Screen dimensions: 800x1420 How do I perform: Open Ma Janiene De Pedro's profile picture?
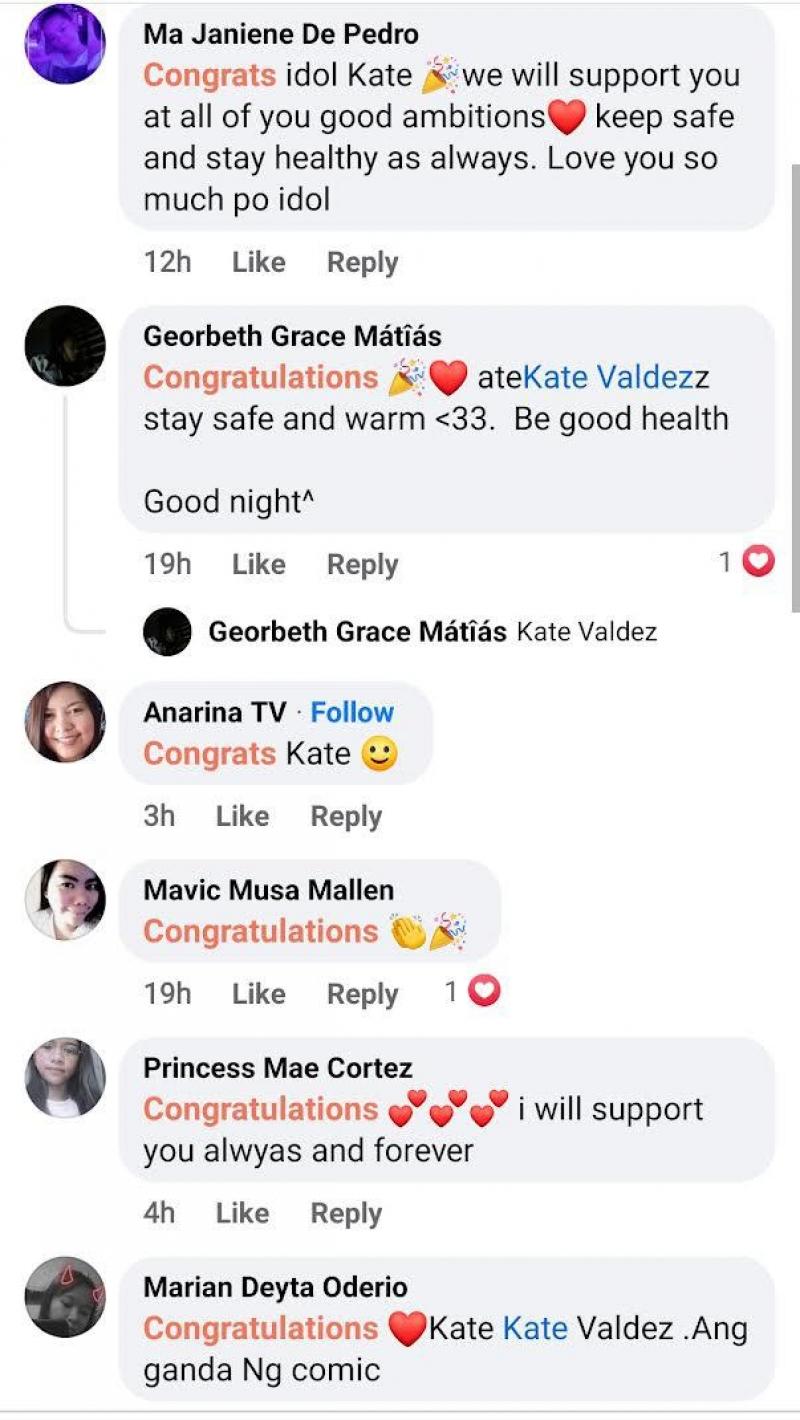(65, 44)
